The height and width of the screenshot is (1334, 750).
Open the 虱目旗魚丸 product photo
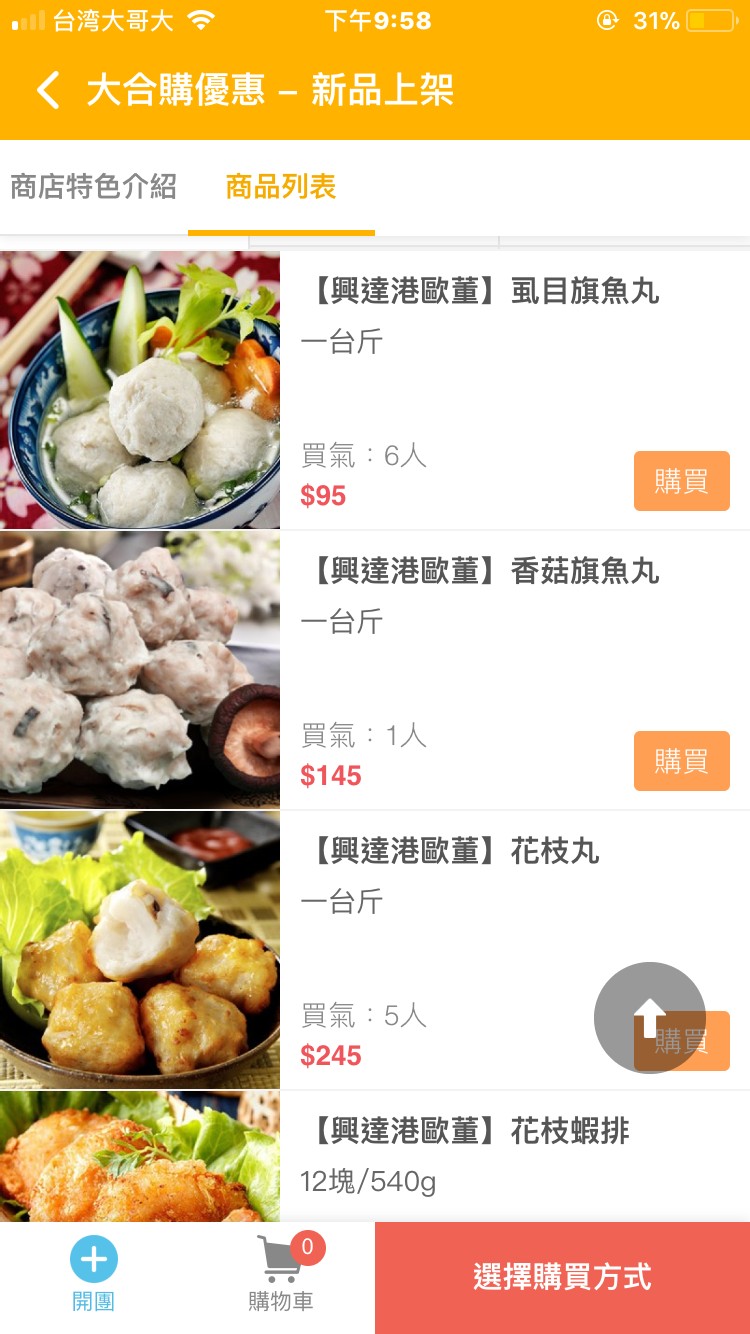[x=140, y=390]
